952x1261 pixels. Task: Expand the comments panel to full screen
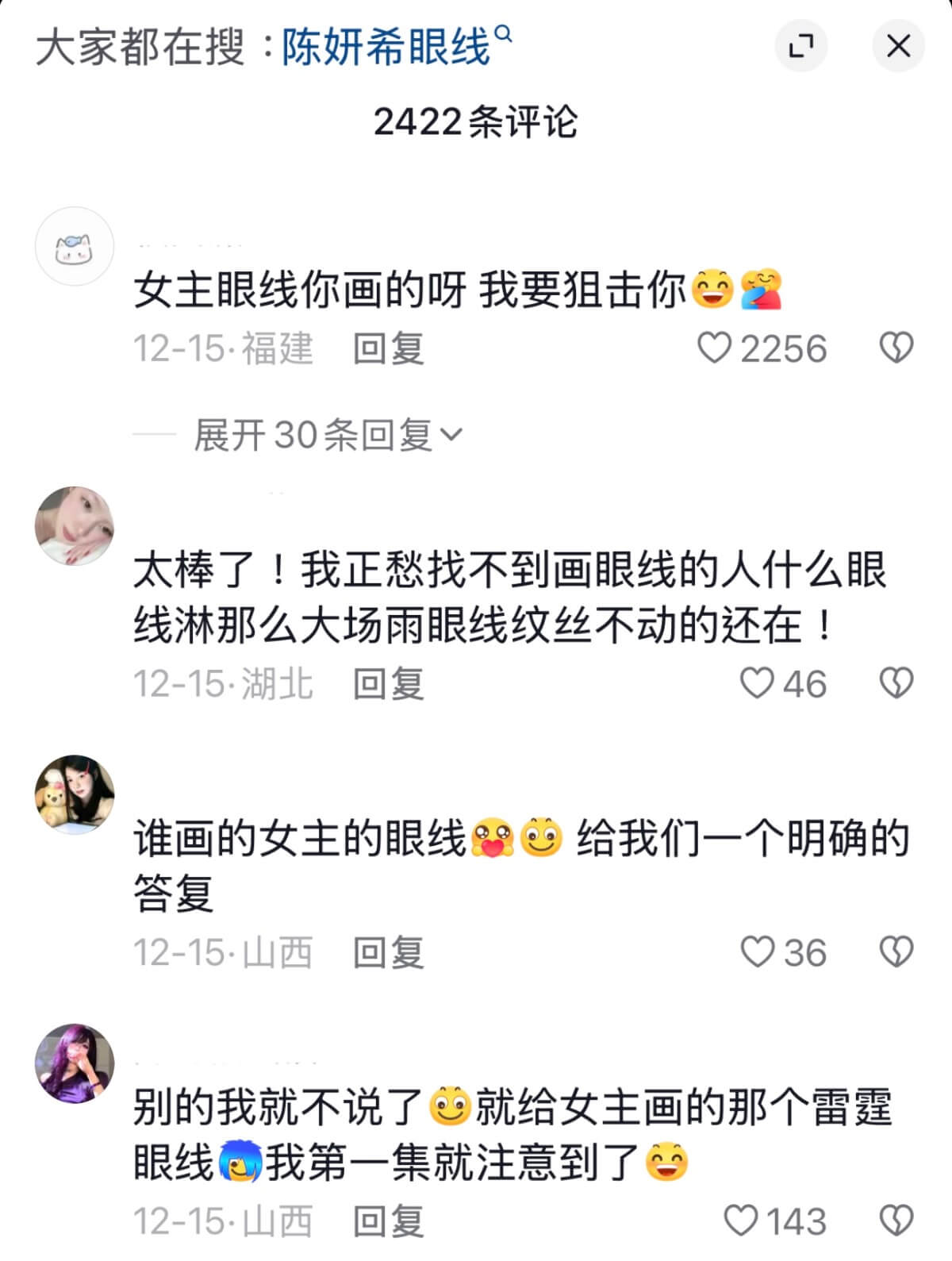[800, 47]
